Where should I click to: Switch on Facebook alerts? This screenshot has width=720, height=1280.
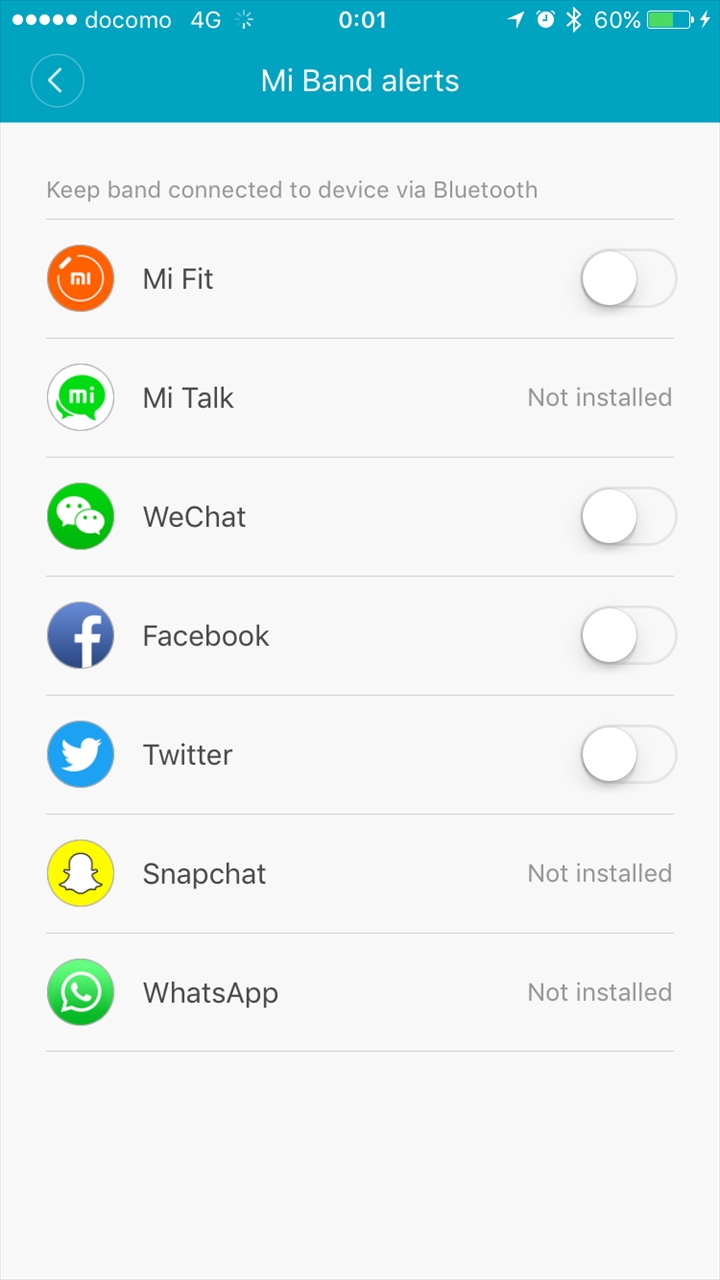(628, 636)
